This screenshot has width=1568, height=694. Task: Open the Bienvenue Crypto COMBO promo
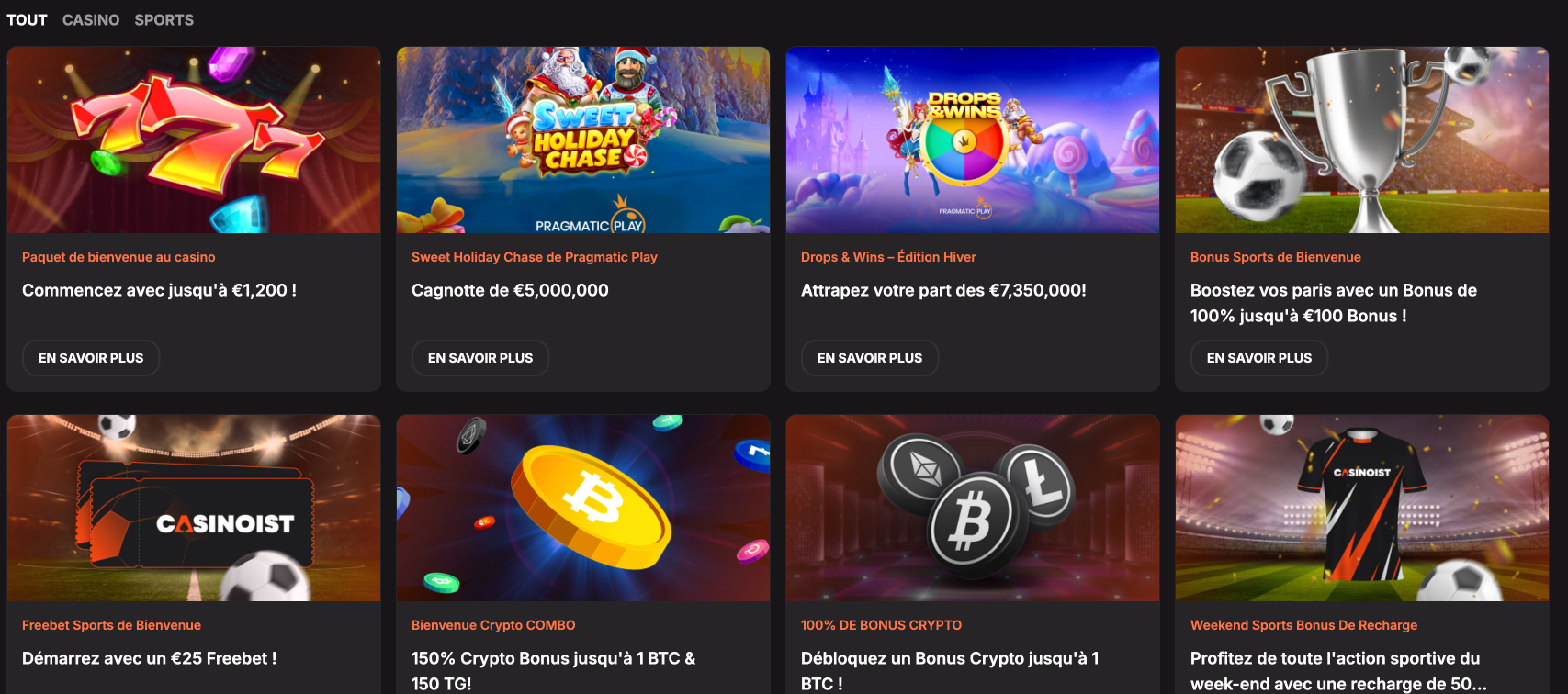coord(583,508)
